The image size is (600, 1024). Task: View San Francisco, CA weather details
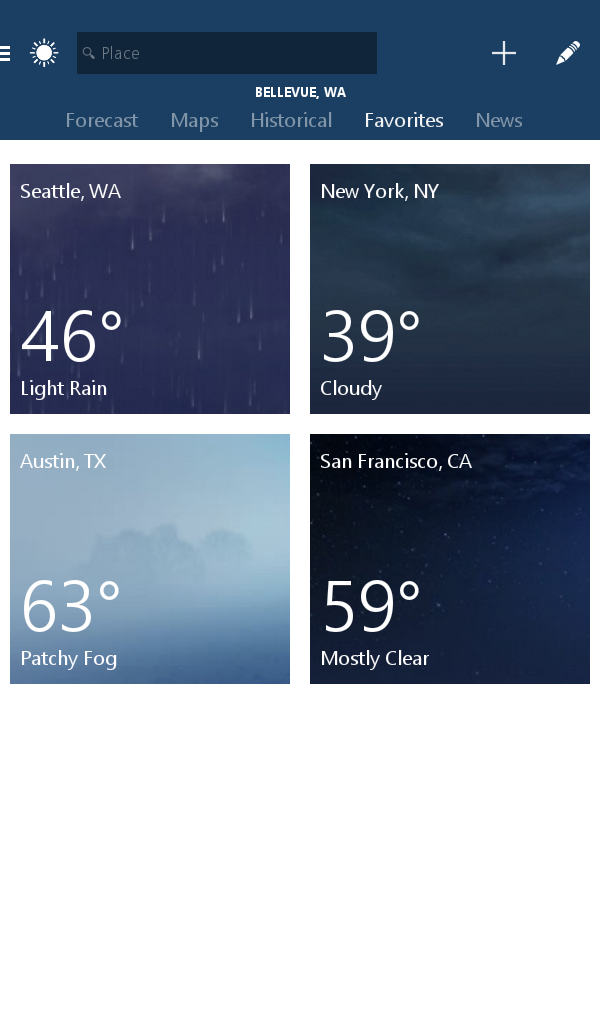(x=450, y=559)
